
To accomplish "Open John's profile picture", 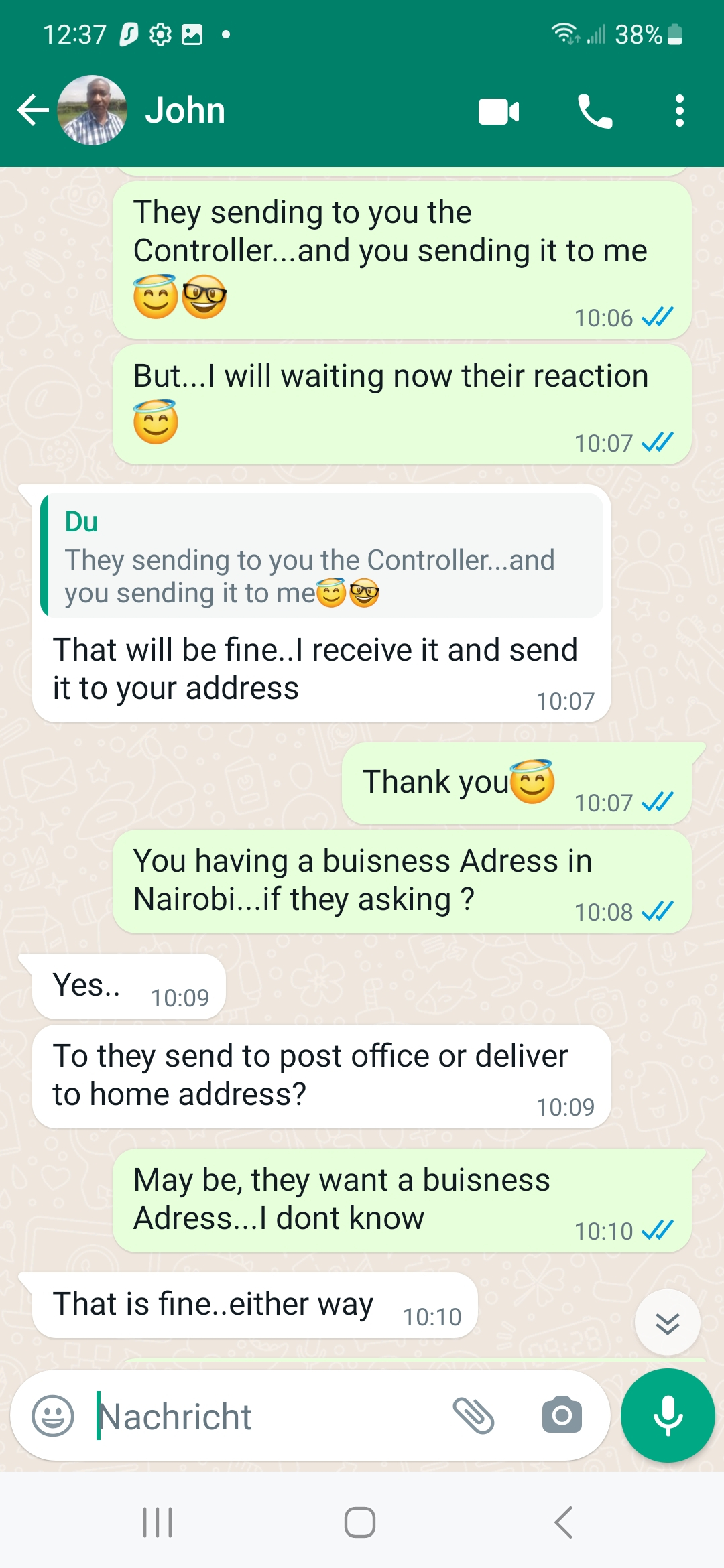I will (93, 111).
